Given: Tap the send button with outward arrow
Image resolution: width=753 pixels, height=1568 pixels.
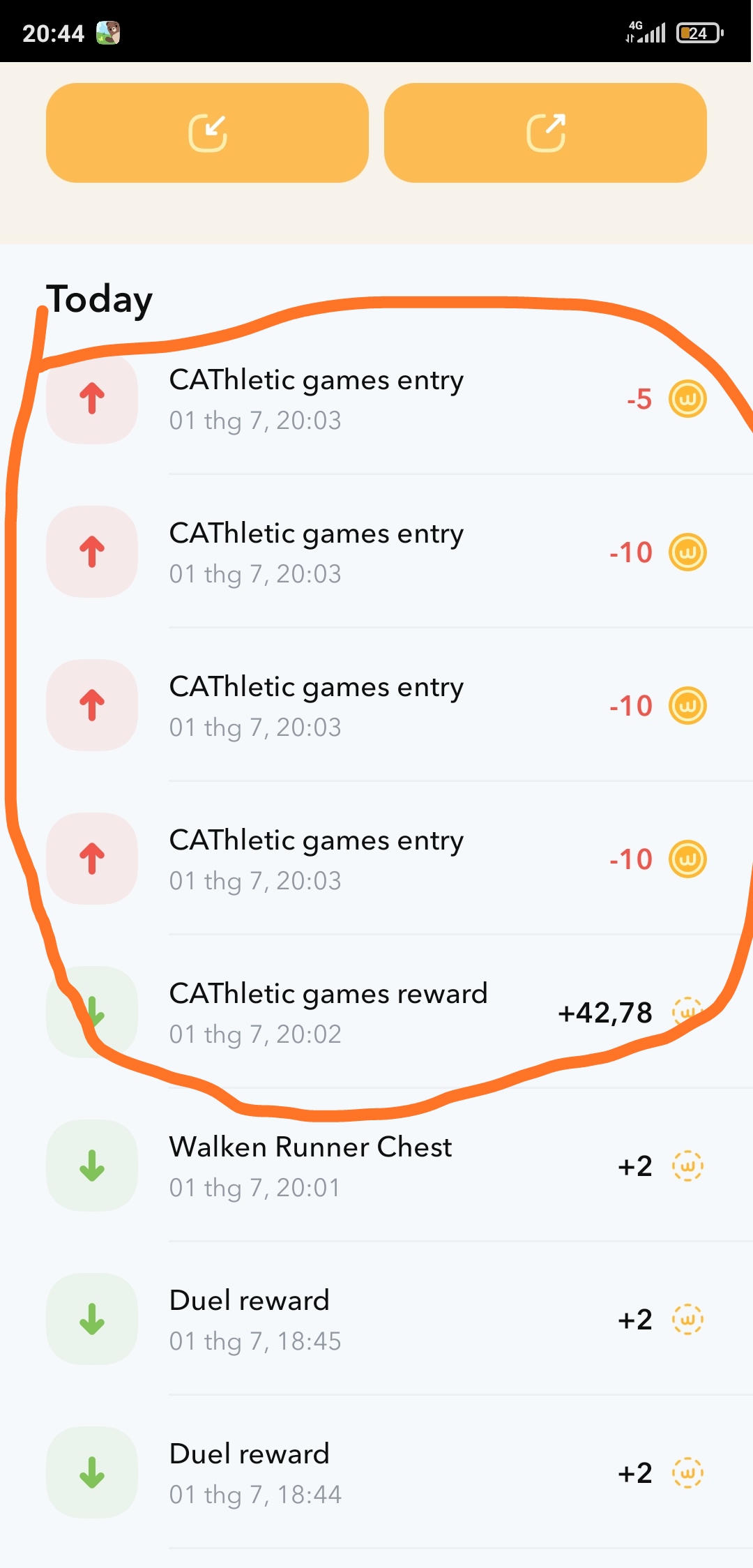Looking at the screenshot, I should [x=545, y=133].
